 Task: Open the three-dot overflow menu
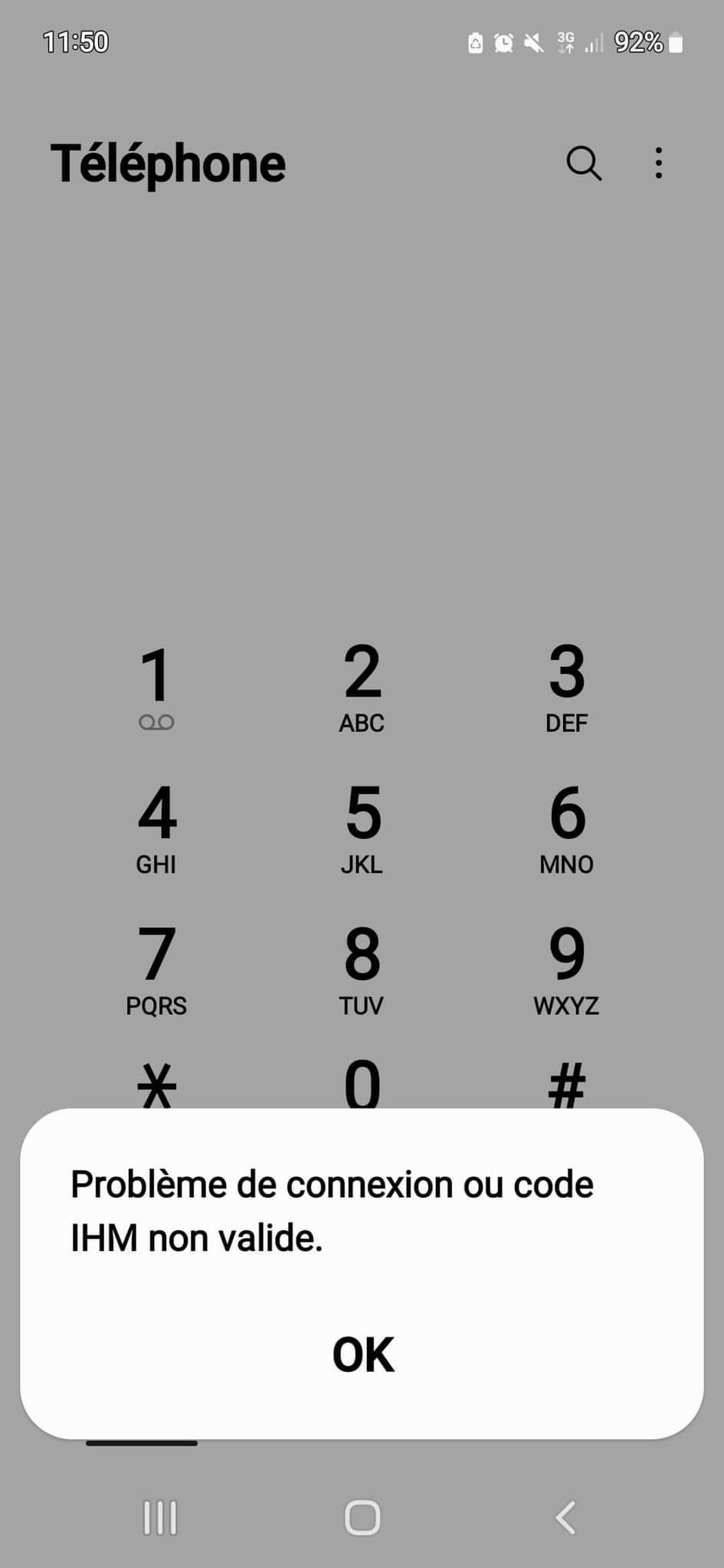(x=658, y=163)
